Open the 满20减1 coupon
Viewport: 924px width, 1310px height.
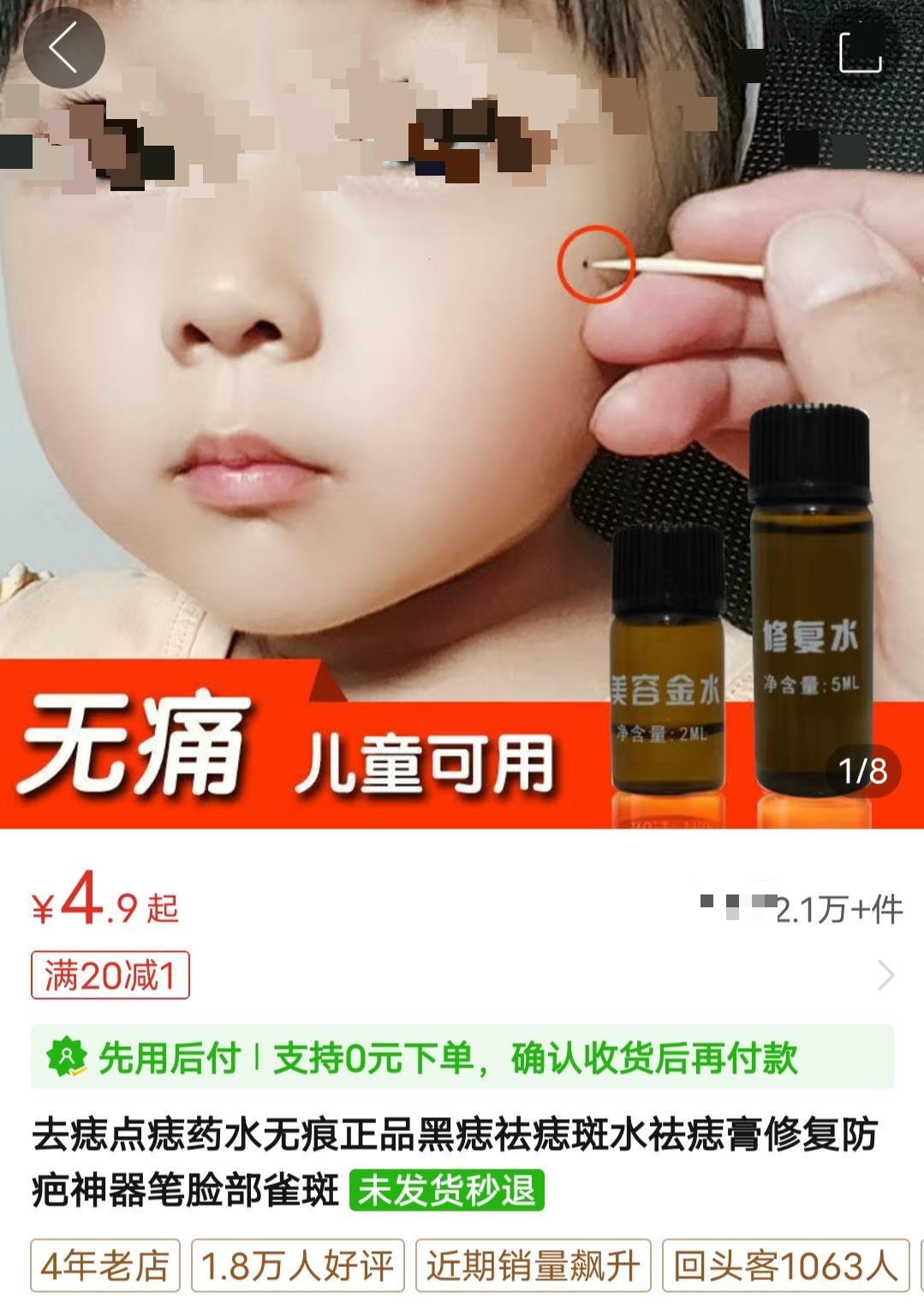[110, 975]
